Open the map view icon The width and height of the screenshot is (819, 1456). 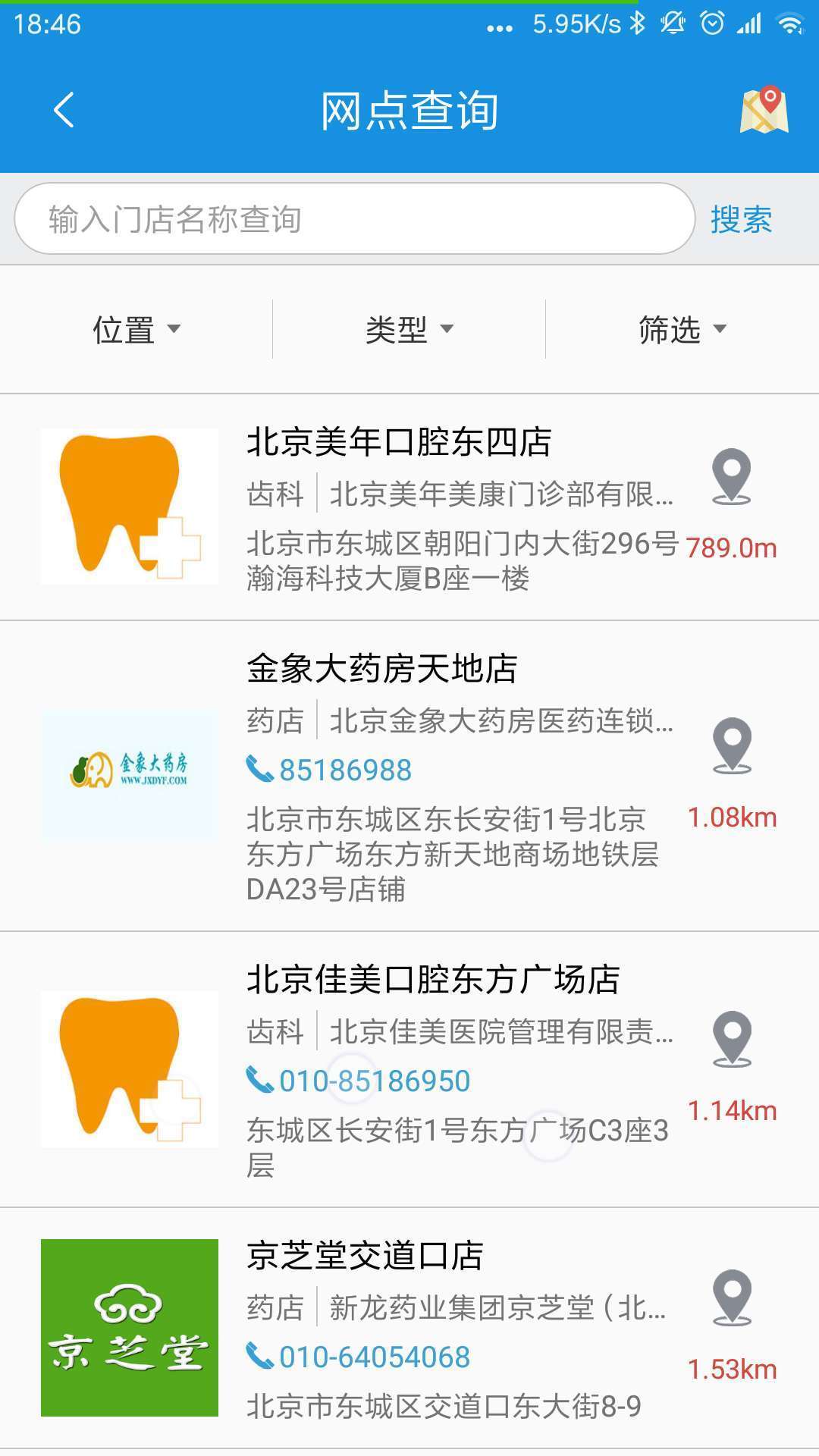(764, 111)
